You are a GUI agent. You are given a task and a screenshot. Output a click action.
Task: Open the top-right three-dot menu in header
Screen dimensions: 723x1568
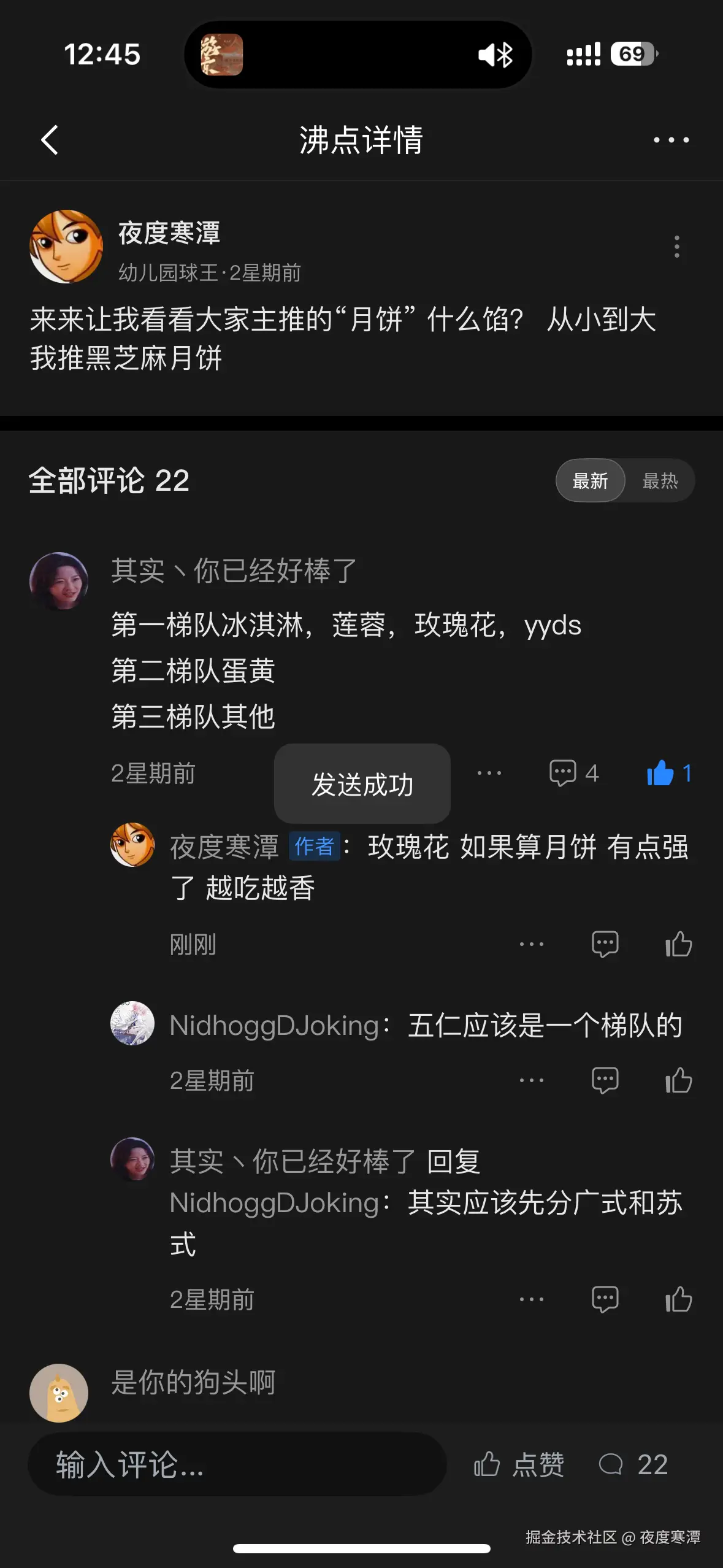coord(671,140)
